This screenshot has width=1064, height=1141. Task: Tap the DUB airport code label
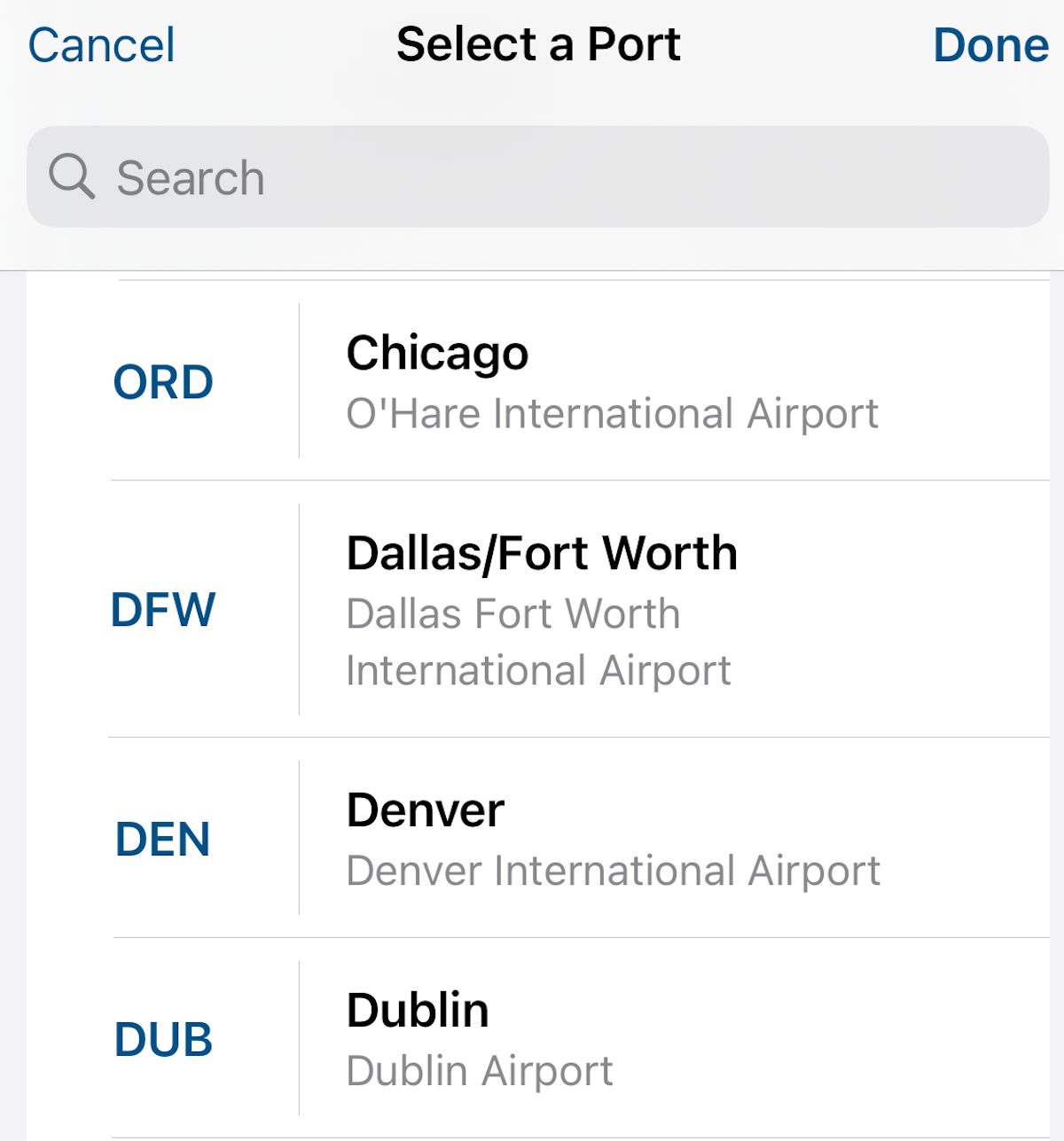click(x=163, y=1038)
